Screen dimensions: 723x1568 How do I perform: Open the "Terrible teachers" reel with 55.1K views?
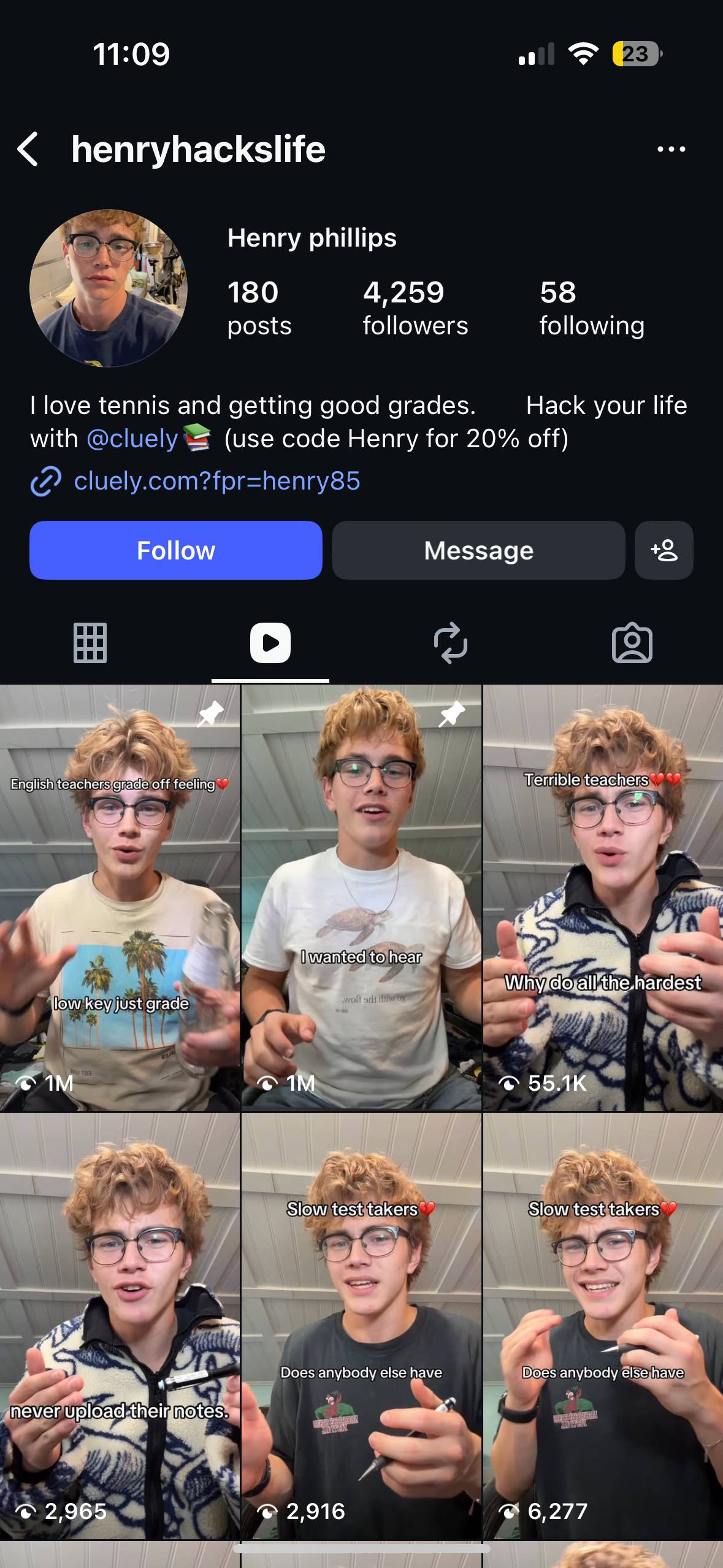point(603,898)
